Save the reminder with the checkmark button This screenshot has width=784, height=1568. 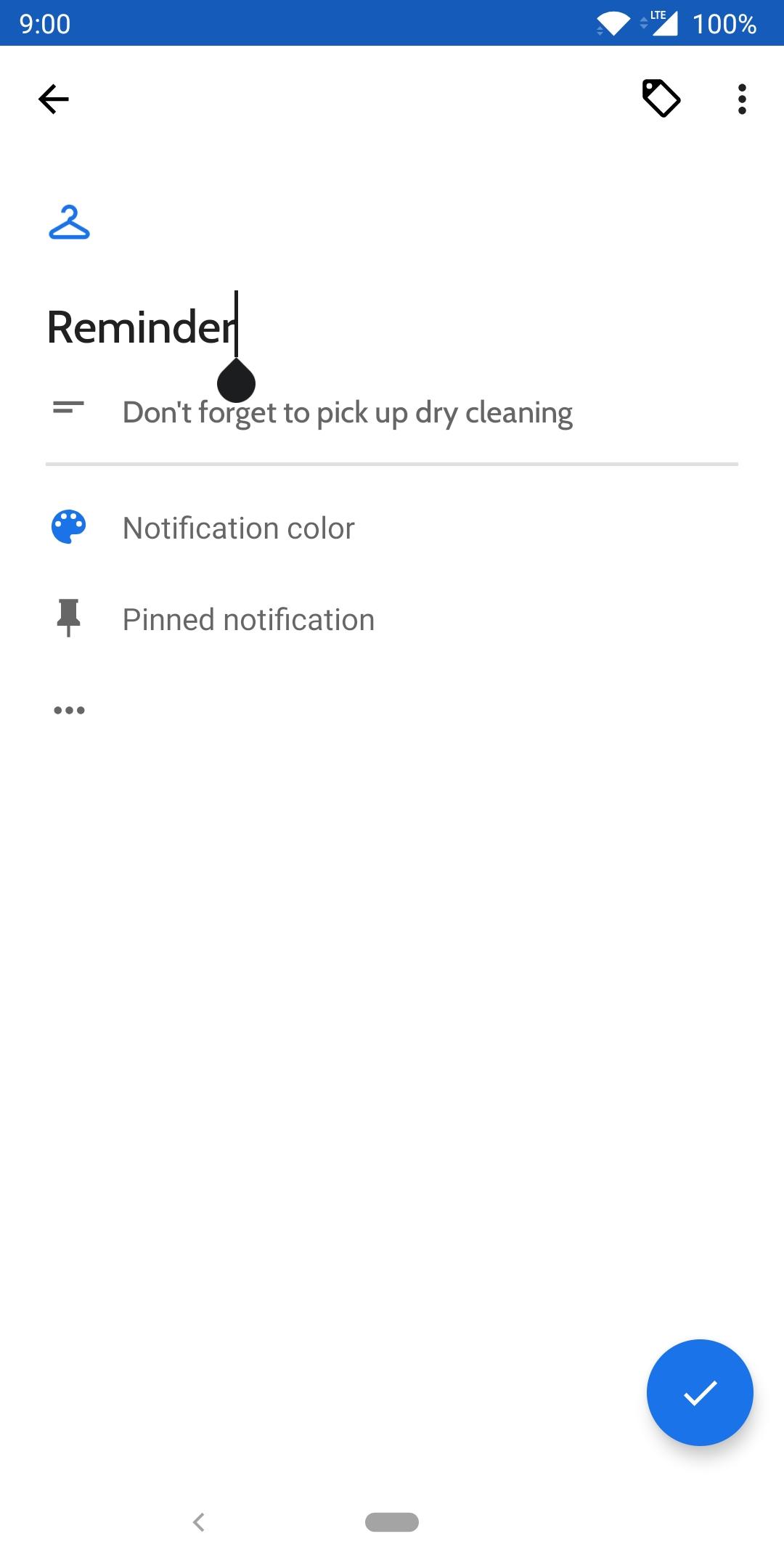tap(699, 1392)
